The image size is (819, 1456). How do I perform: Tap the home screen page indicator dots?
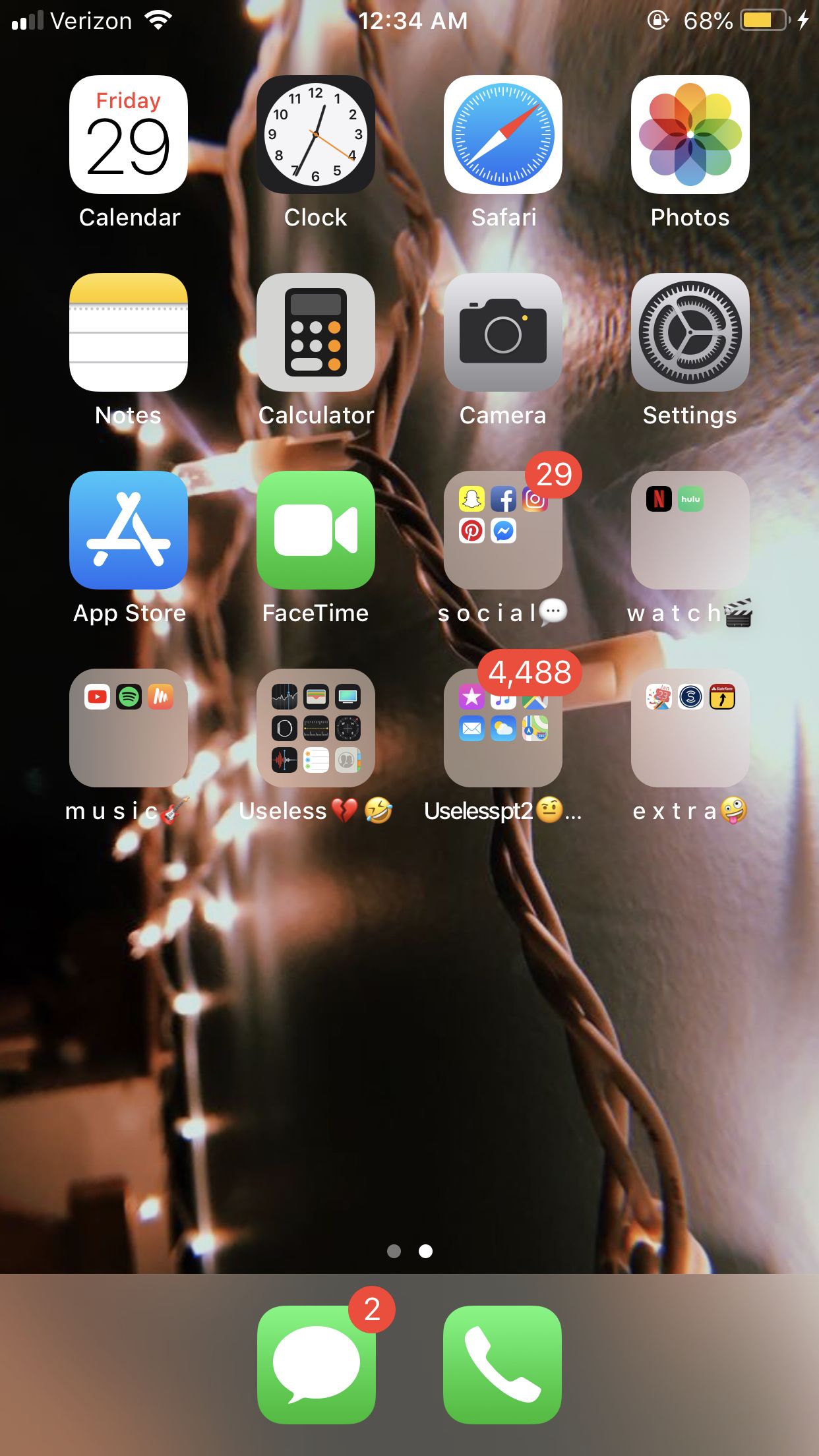point(409,1251)
